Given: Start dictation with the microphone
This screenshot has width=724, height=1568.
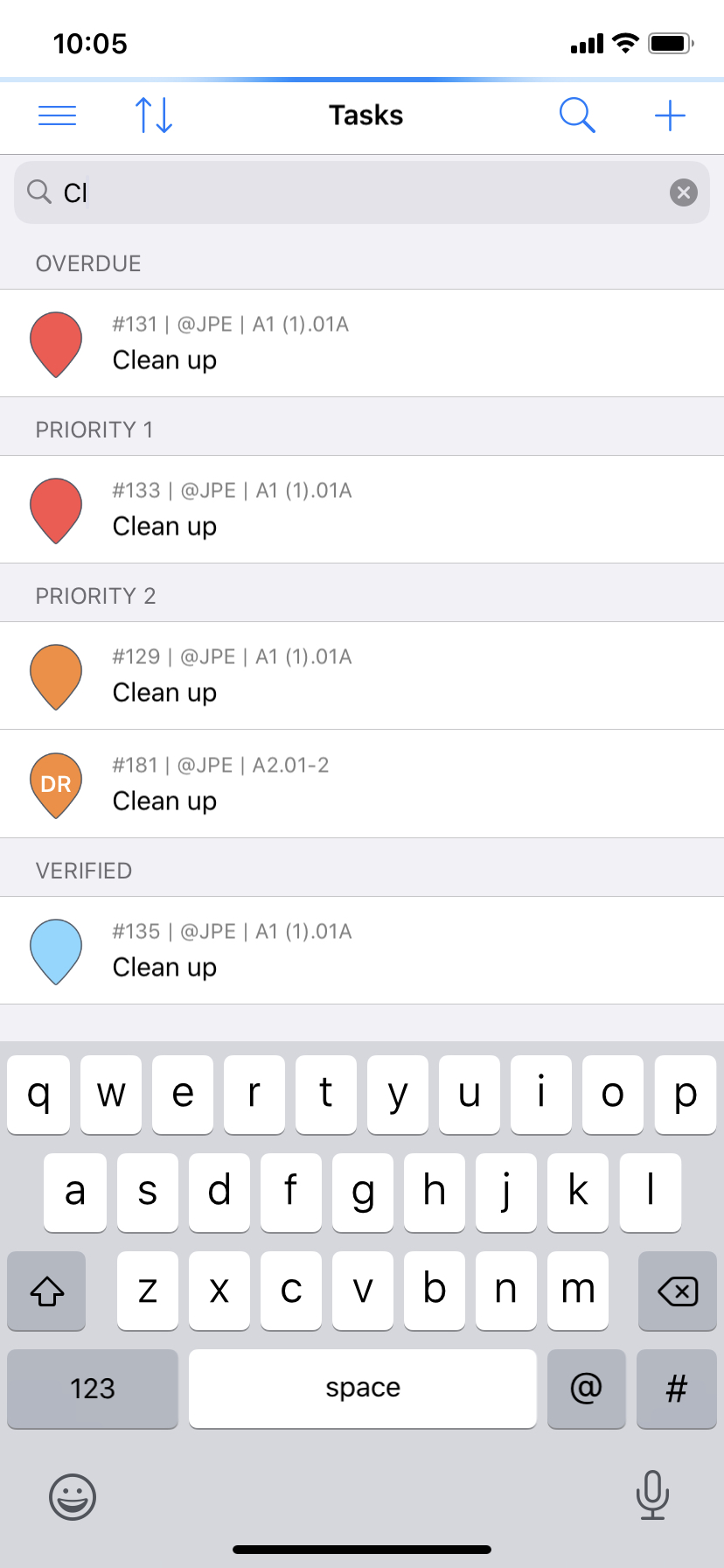Looking at the screenshot, I should click(652, 1494).
